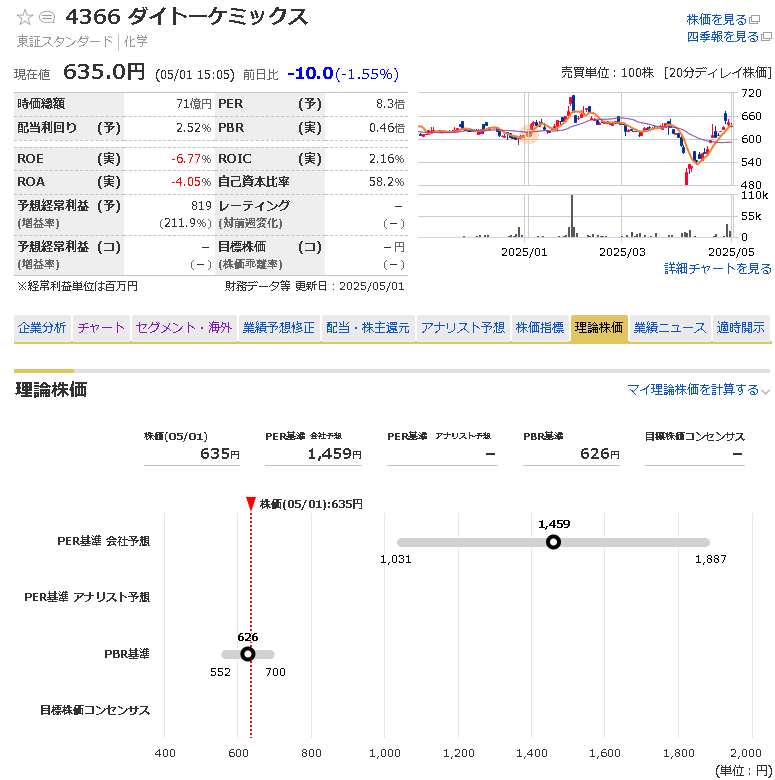Open the 配当・株主還元 tab
Viewport: 775px width, 780px height.
click(x=368, y=328)
